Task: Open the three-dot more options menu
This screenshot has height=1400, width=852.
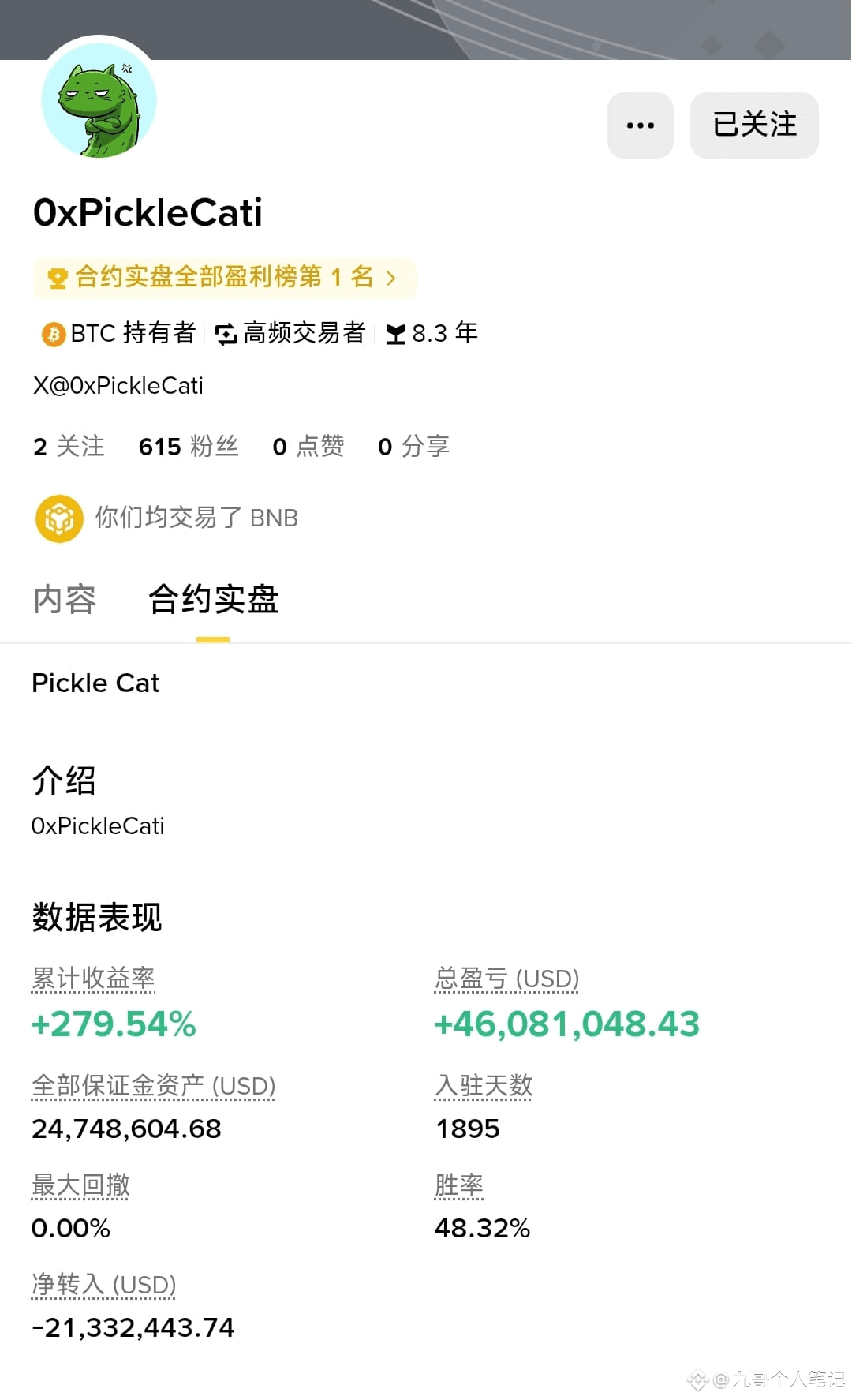Action: click(x=640, y=125)
